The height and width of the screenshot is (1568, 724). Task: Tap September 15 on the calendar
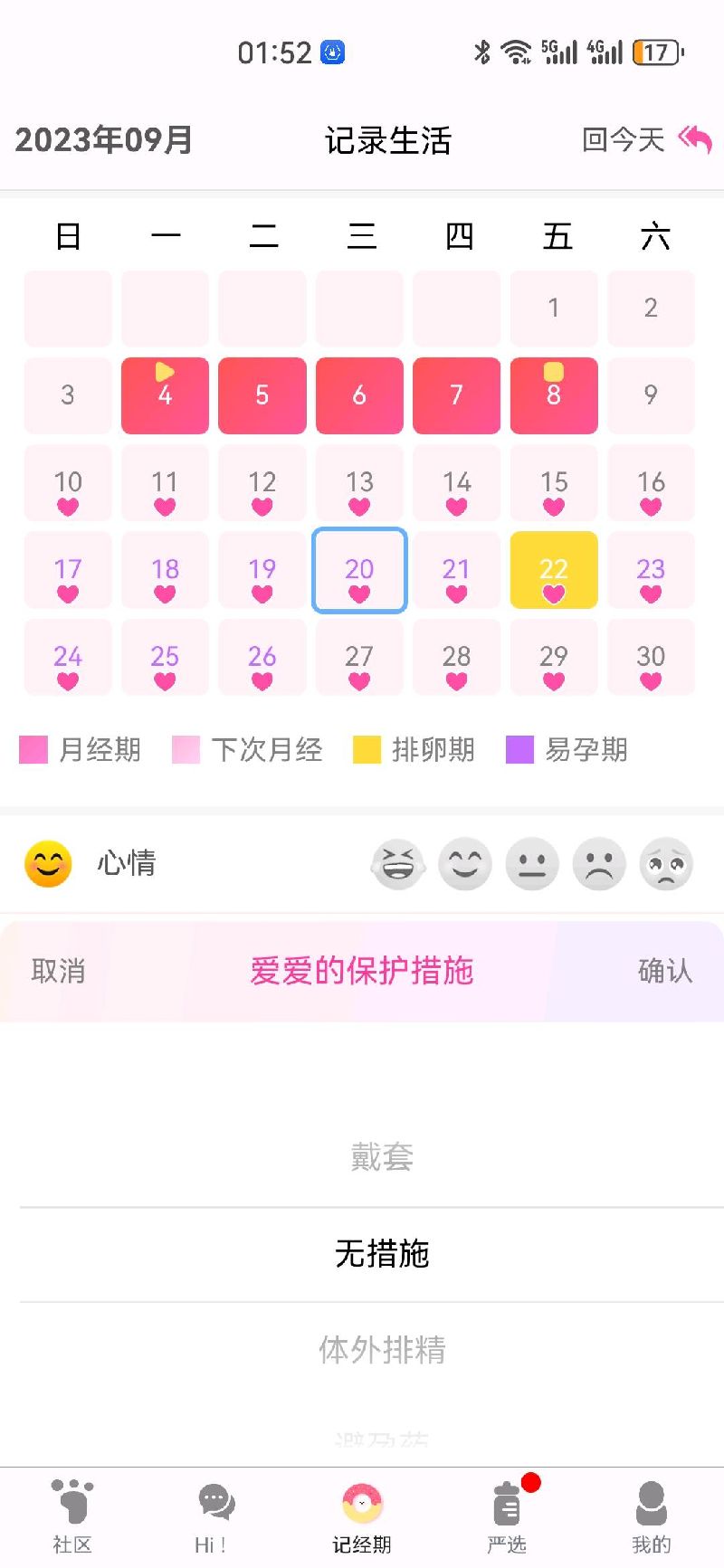point(554,483)
